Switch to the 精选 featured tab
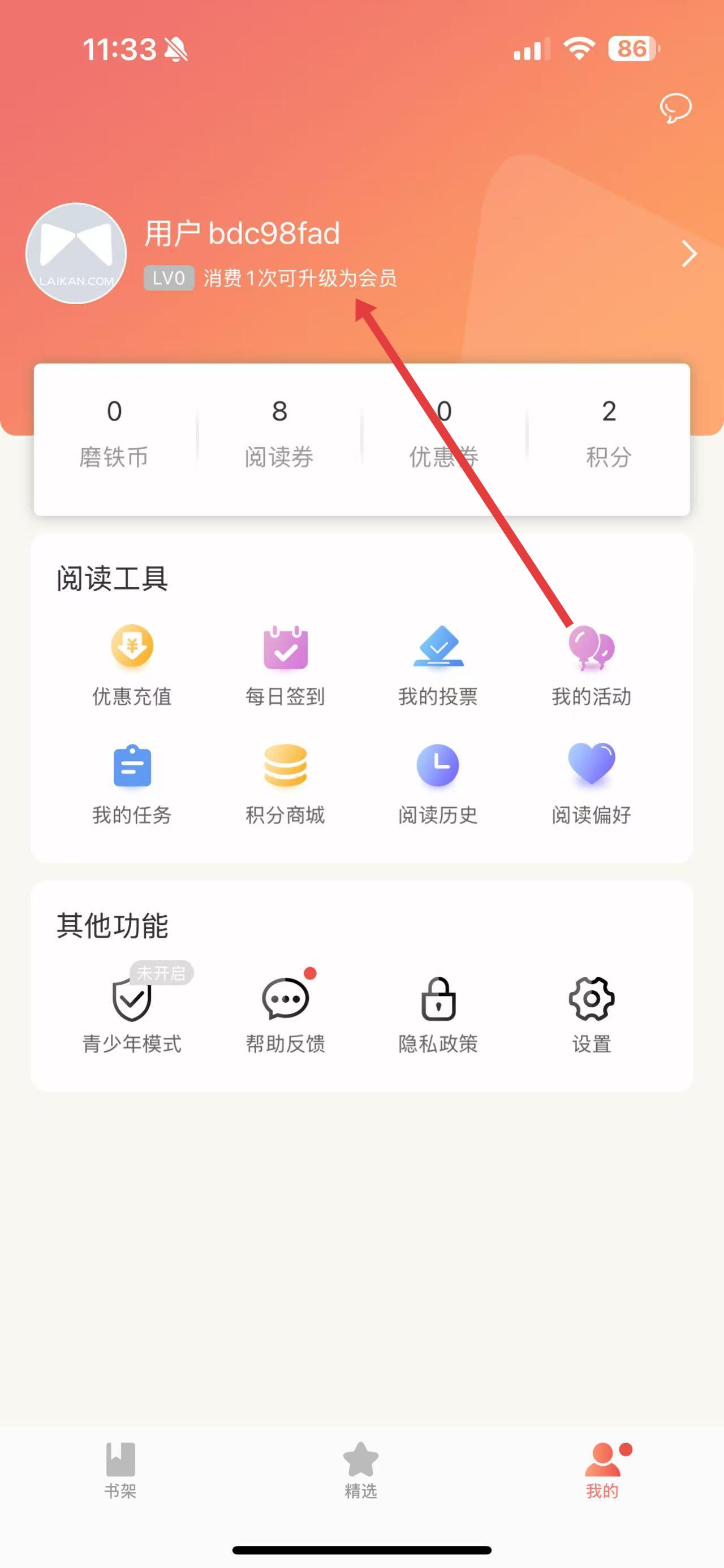The height and width of the screenshot is (1568, 724). click(361, 1470)
